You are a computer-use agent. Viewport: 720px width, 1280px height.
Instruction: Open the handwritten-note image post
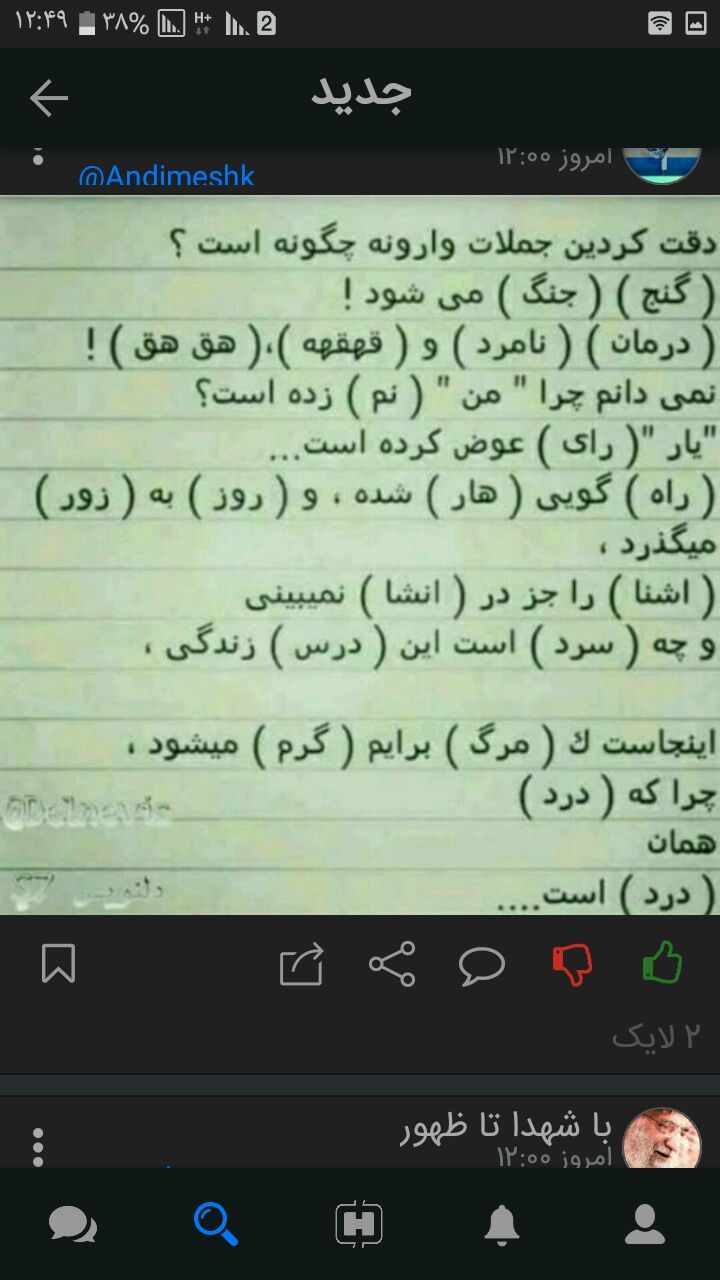pos(360,555)
